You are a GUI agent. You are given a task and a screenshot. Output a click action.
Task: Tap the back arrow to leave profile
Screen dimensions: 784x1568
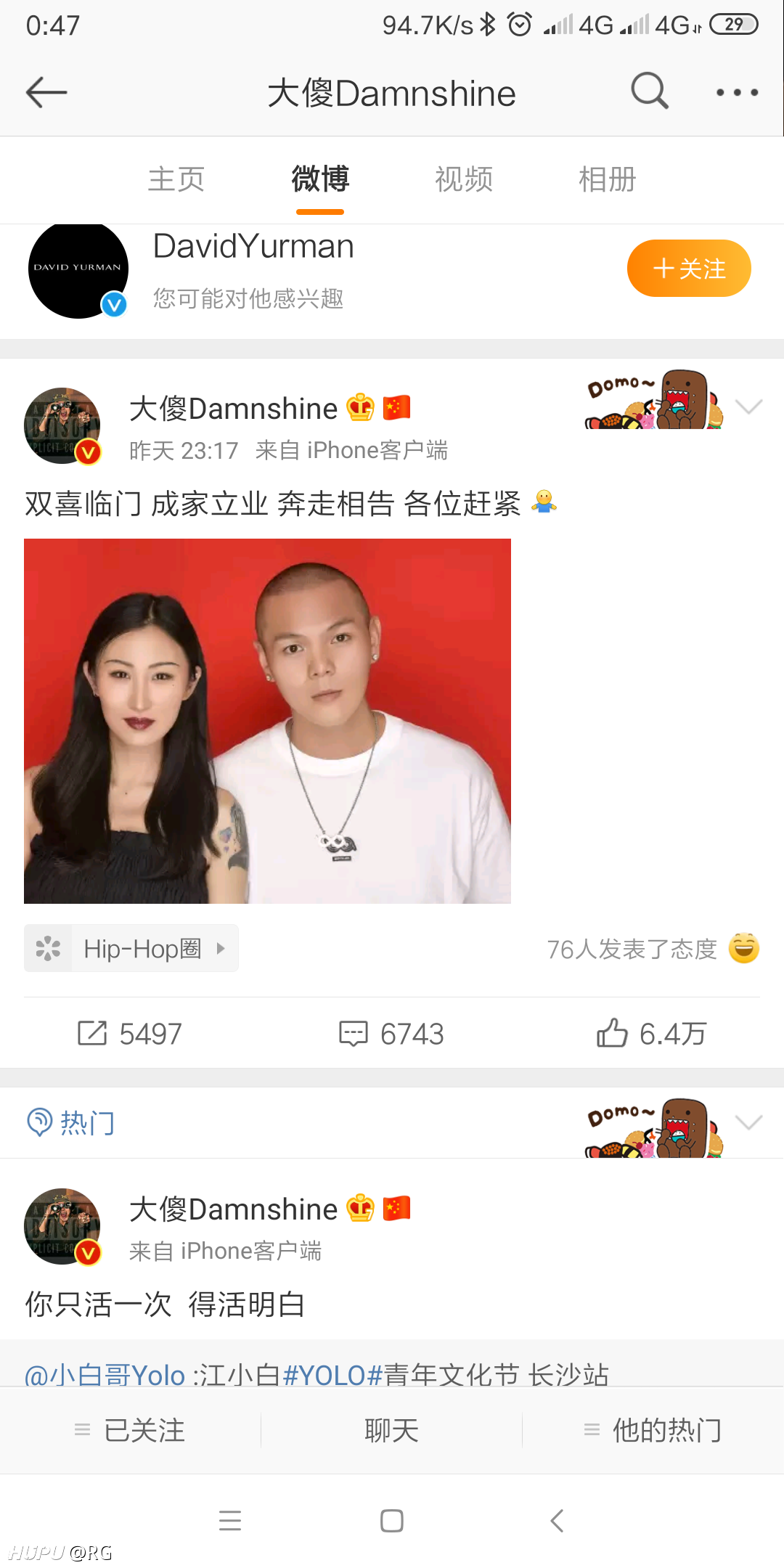pos(46,92)
